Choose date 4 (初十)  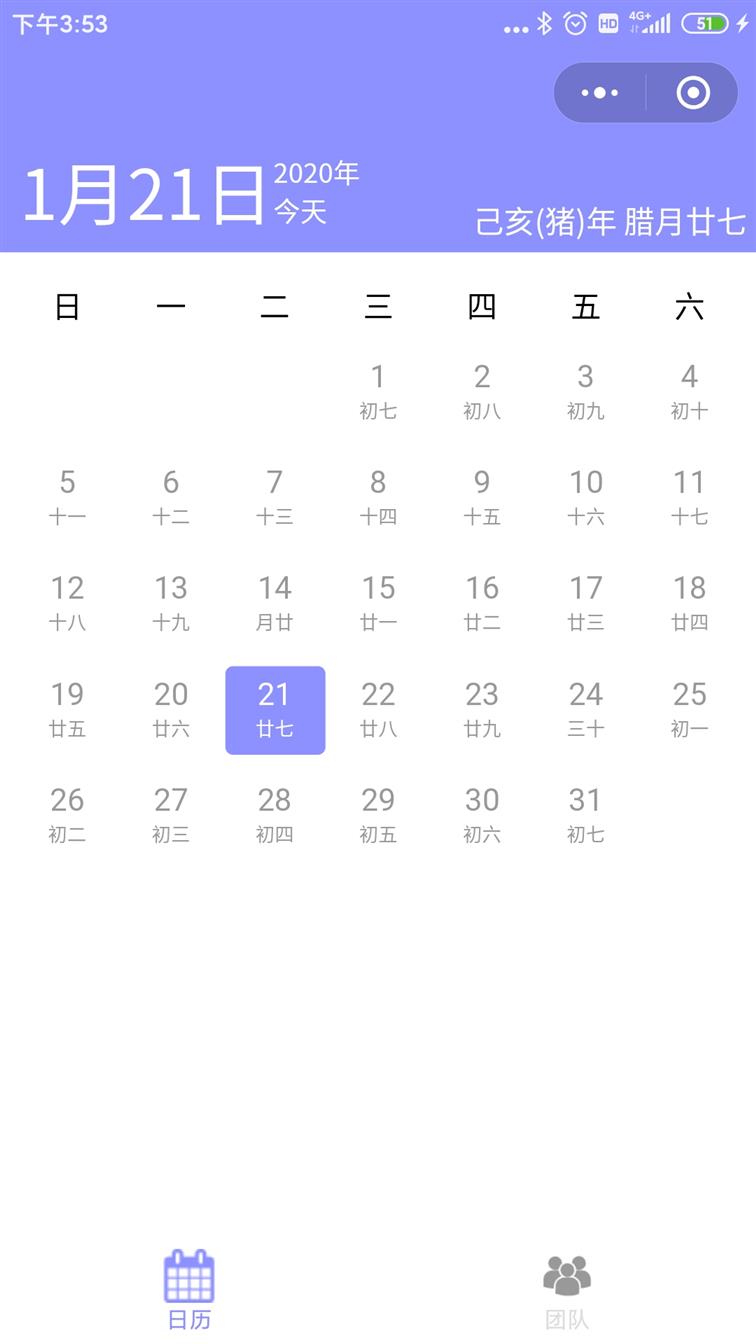point(689,392)
